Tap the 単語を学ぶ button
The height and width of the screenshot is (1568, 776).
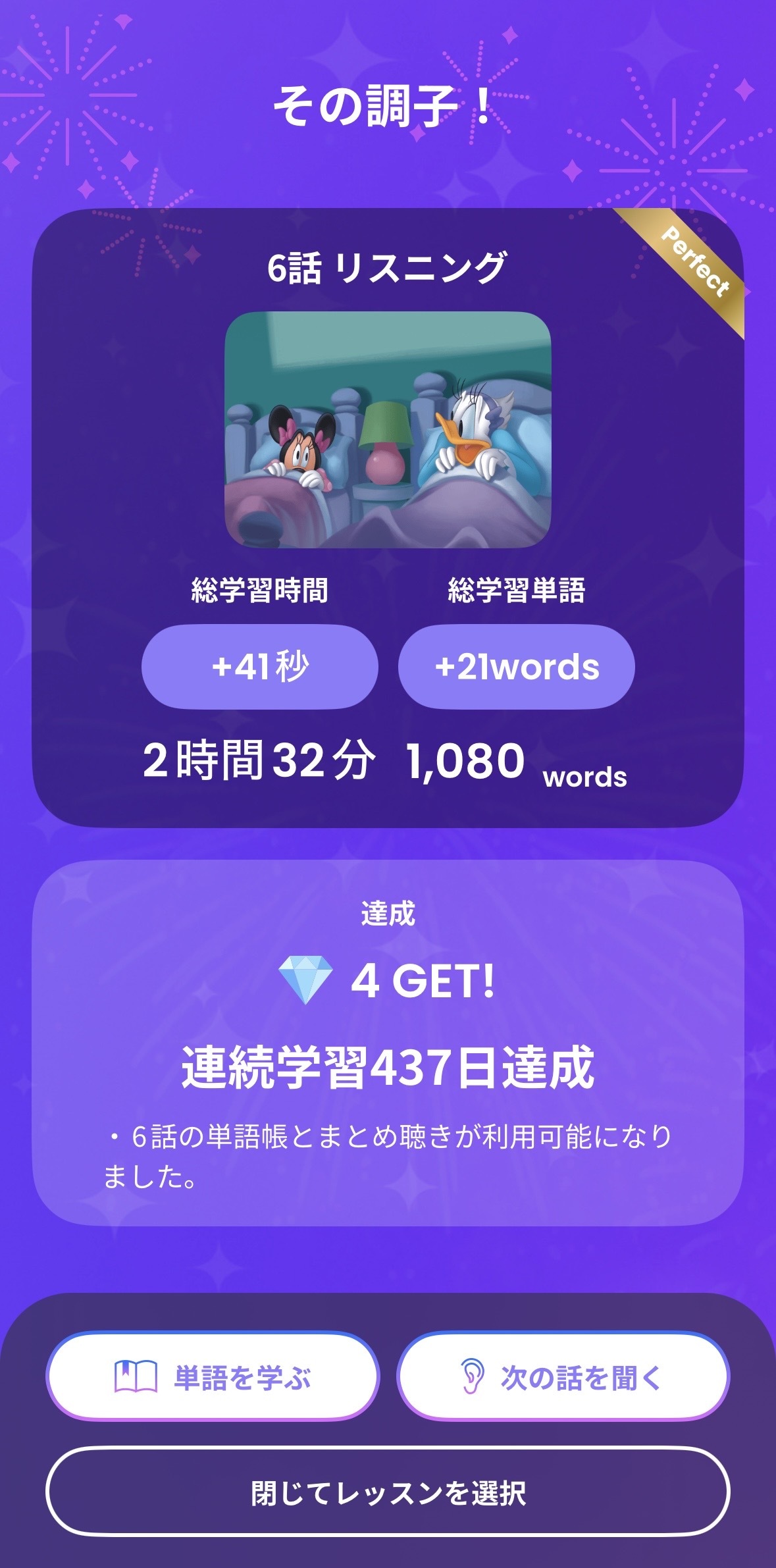[x=213, y=1376]
